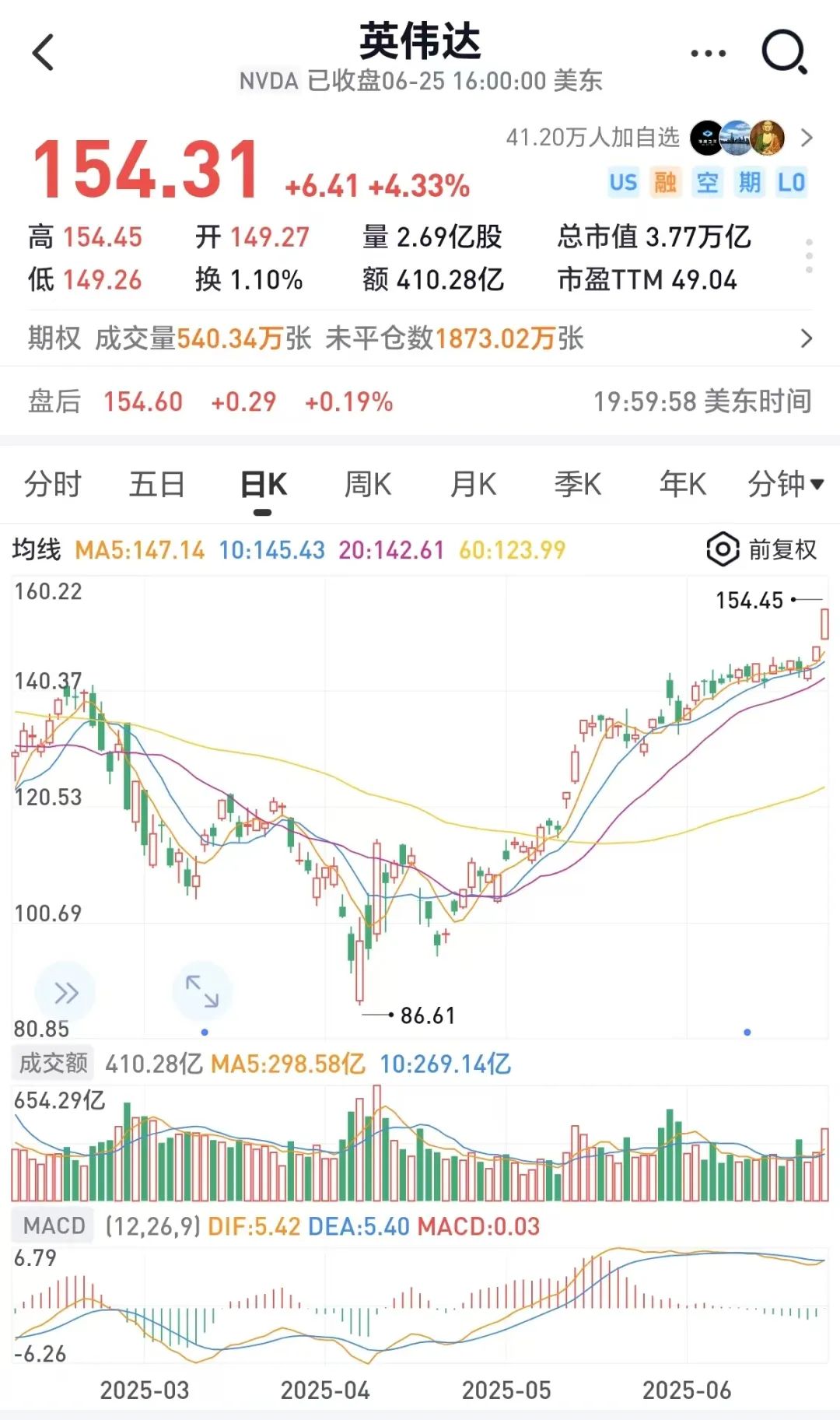Go back using the top-left arrow
Screen dimensions: 840x1420
tap(44, 53)
